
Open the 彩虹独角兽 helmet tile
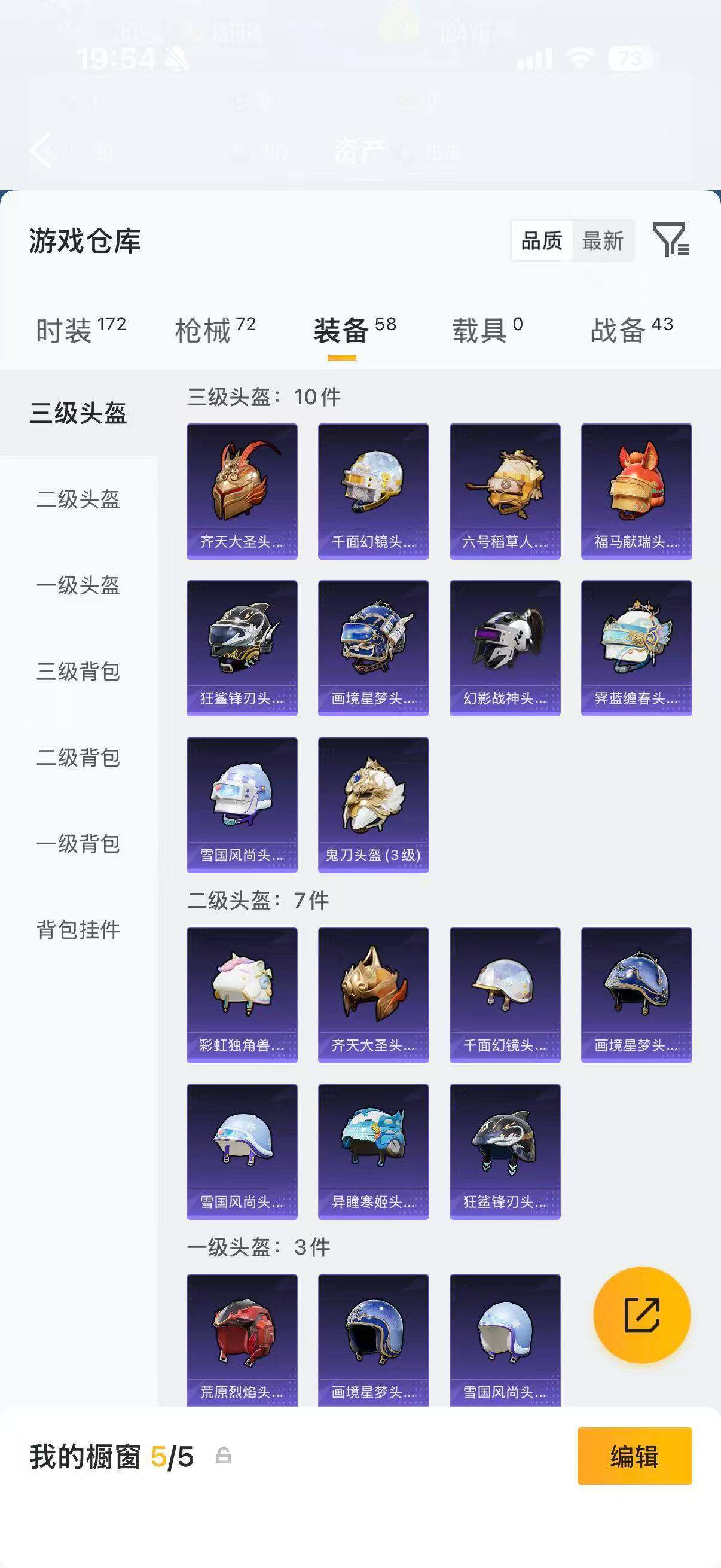click(242, 995)
